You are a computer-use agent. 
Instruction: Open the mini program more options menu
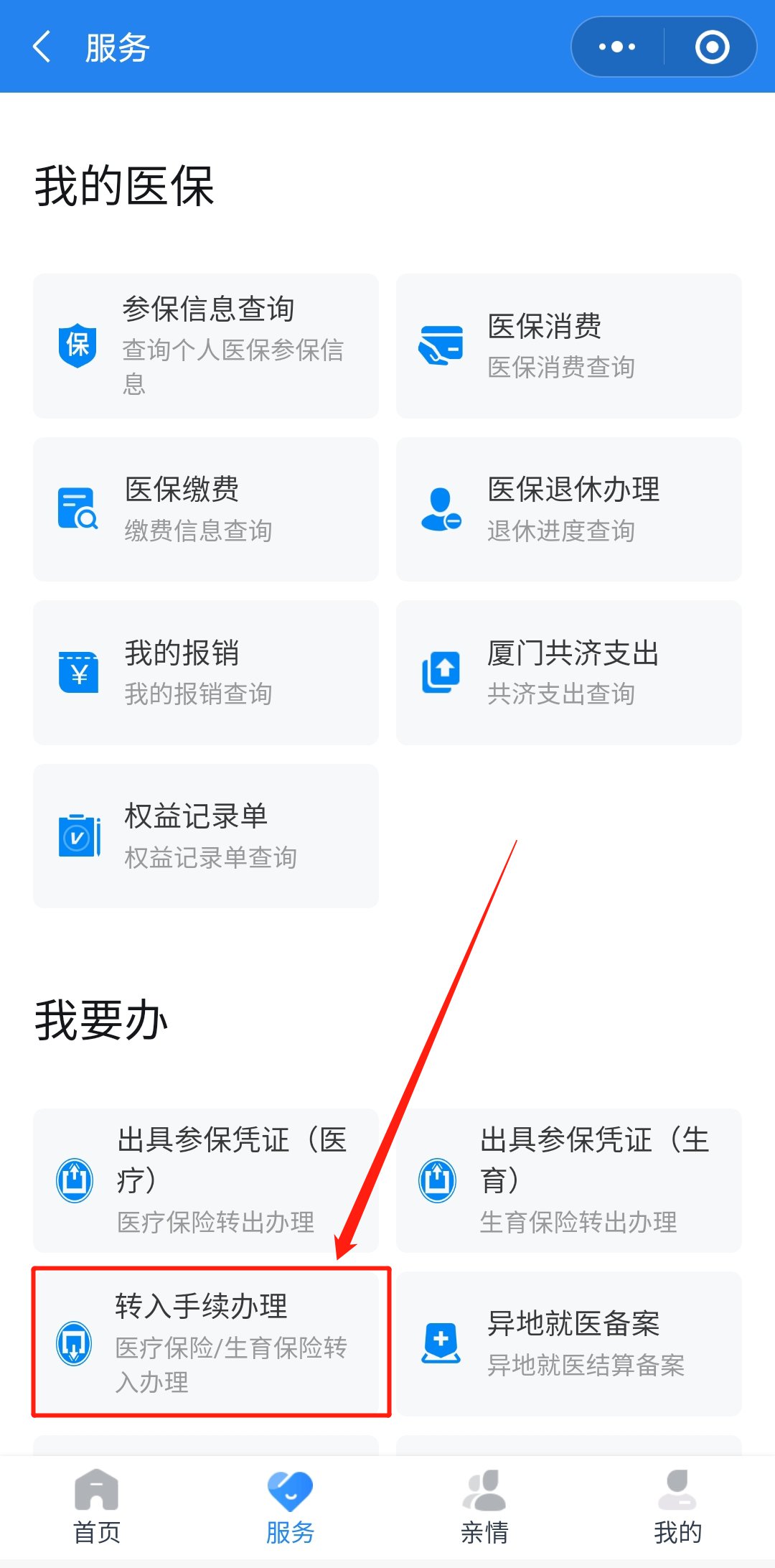tap(617, 47)
